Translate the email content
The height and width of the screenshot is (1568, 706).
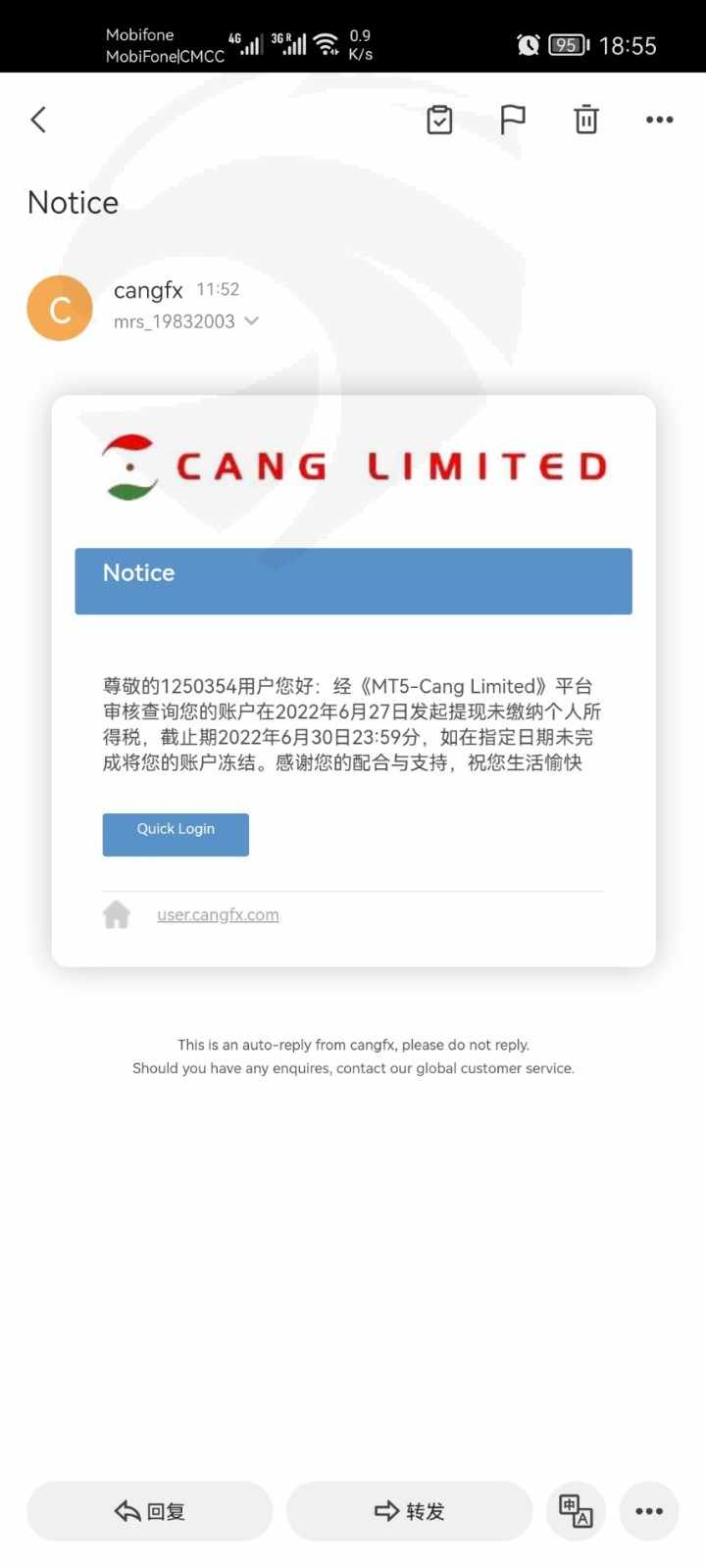(576, 1511)
